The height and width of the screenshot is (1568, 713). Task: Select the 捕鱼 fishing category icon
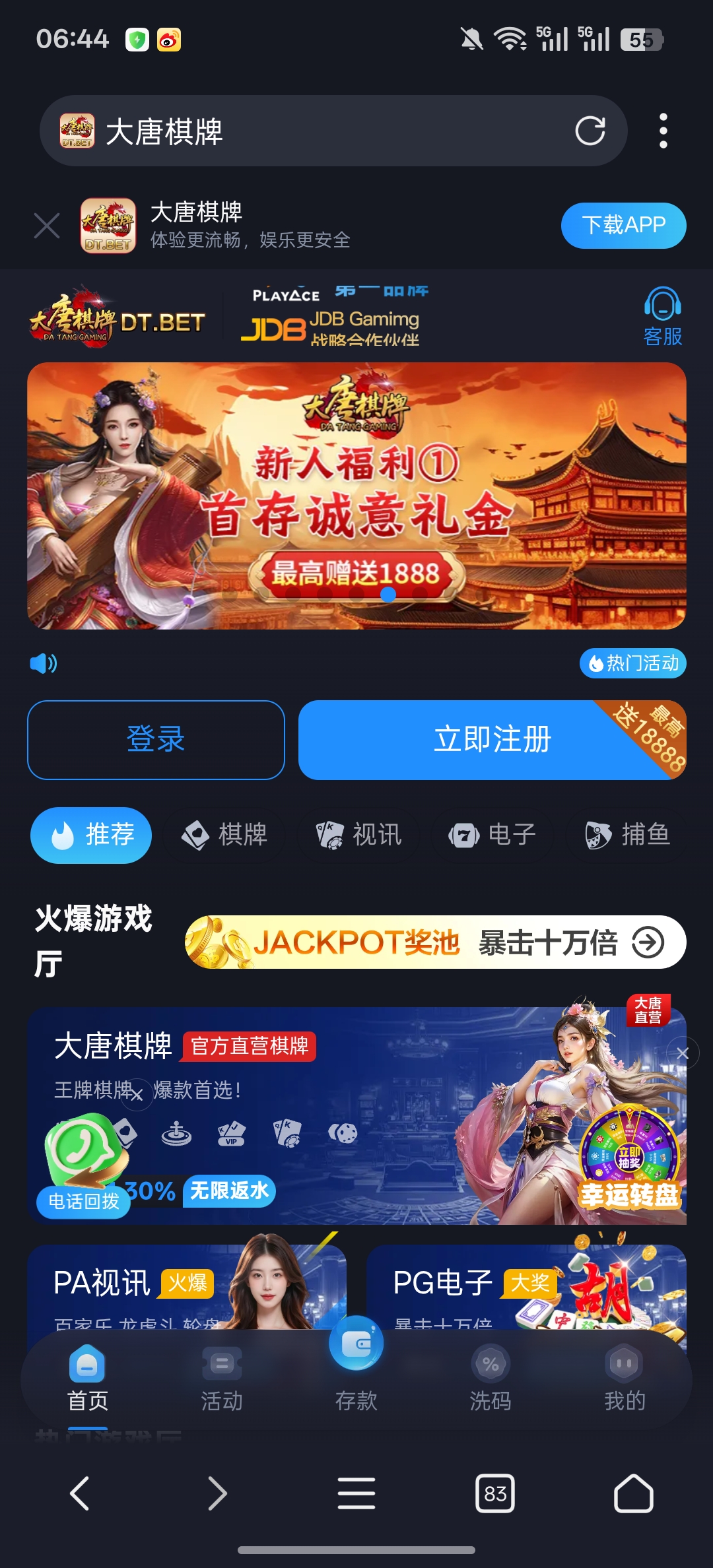[x=598, y=834]
